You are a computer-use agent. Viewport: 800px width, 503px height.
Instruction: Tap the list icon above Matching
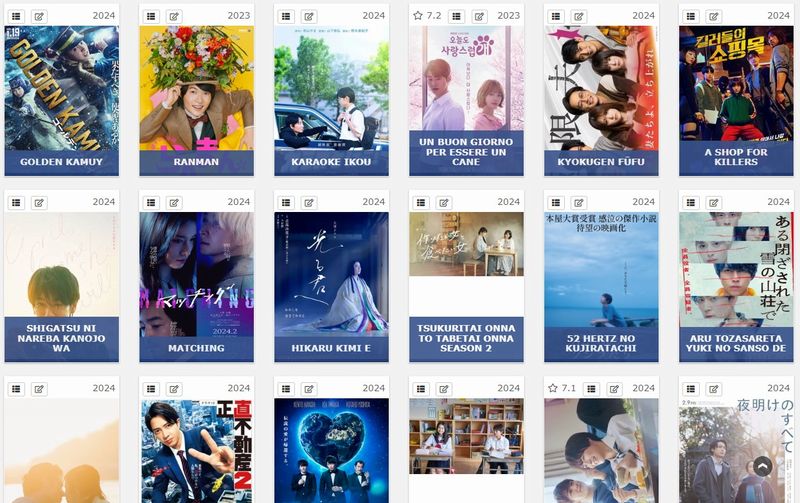(152, 202)
